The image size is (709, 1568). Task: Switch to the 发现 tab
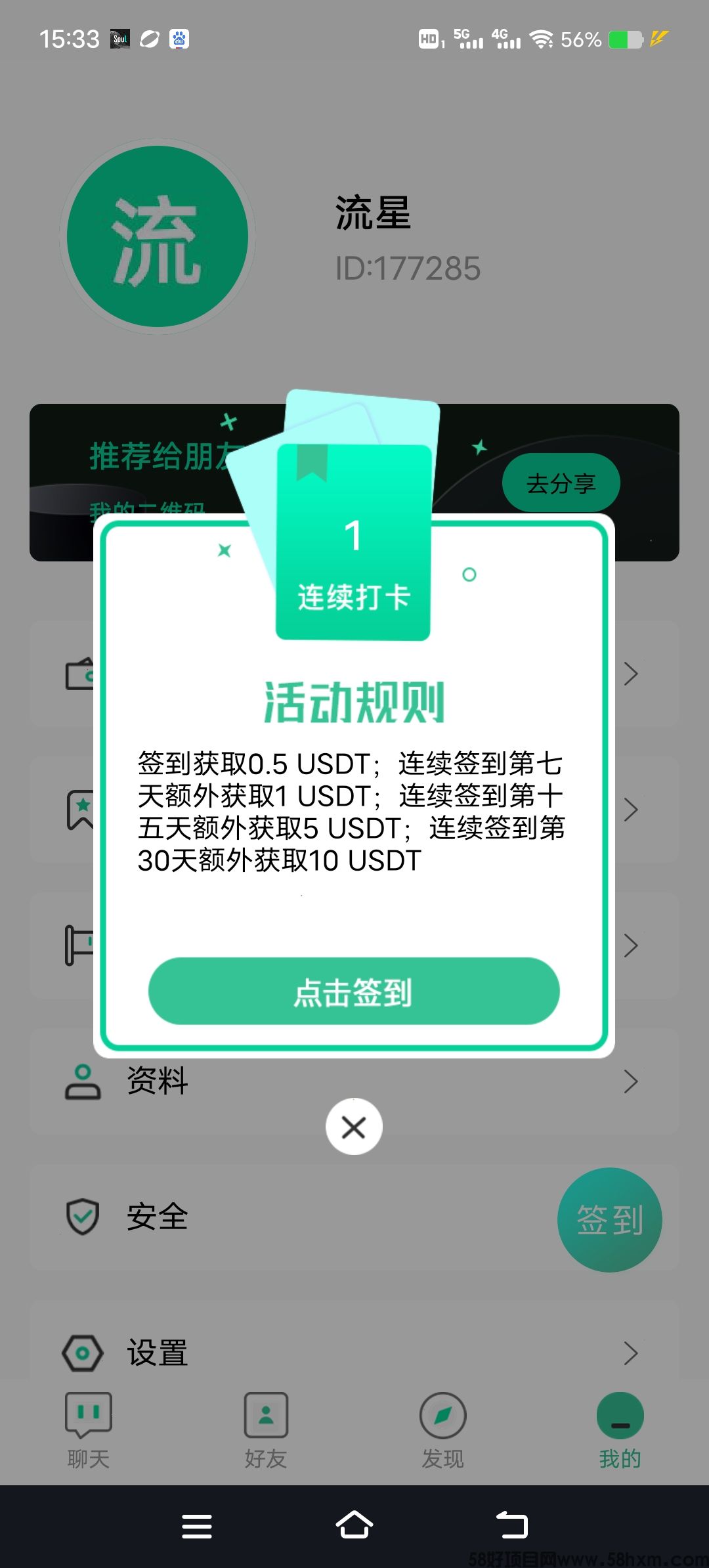[443, 1430]
